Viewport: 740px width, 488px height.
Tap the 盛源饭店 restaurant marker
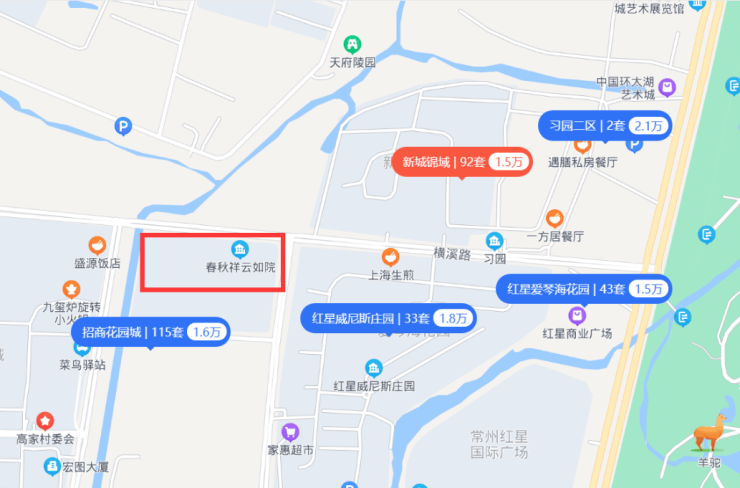97,244
